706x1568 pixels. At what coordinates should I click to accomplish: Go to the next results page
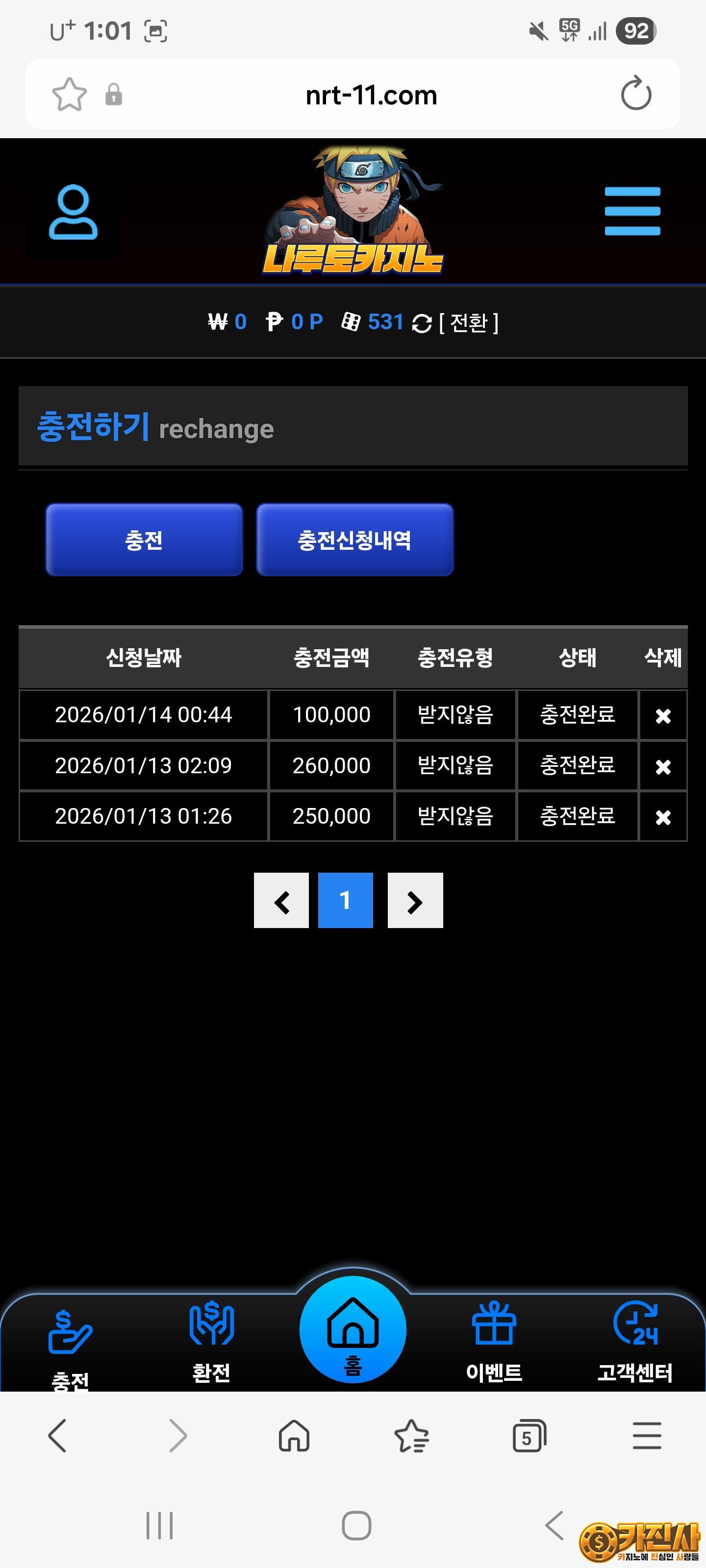(x=415, y=900)
